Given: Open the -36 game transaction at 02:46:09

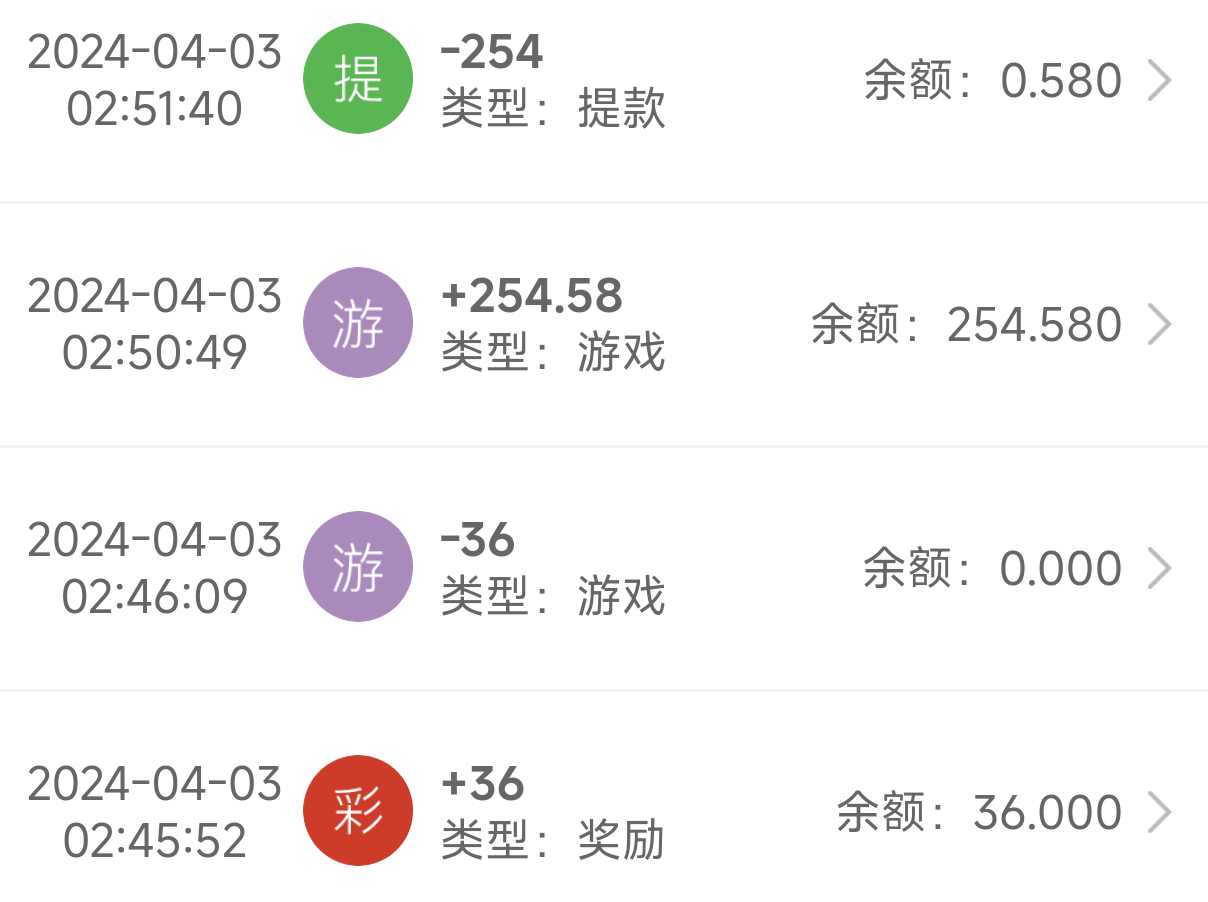Looking at the screenshot, I should point(1158,568).
